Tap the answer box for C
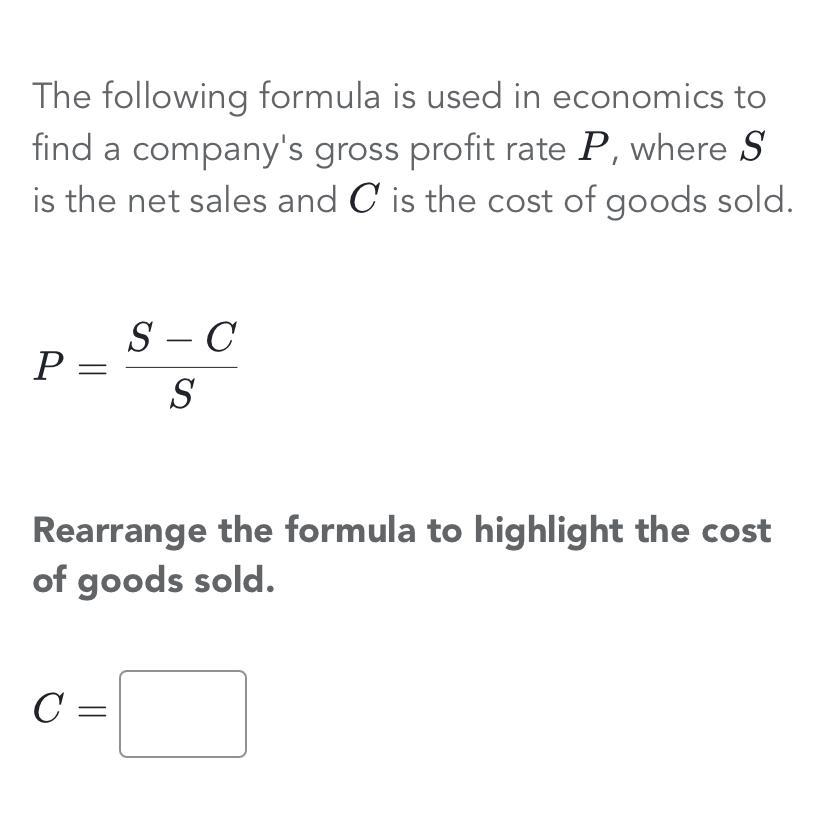The height and width of the screenshot is (829, 828). (x=183, y=714)
